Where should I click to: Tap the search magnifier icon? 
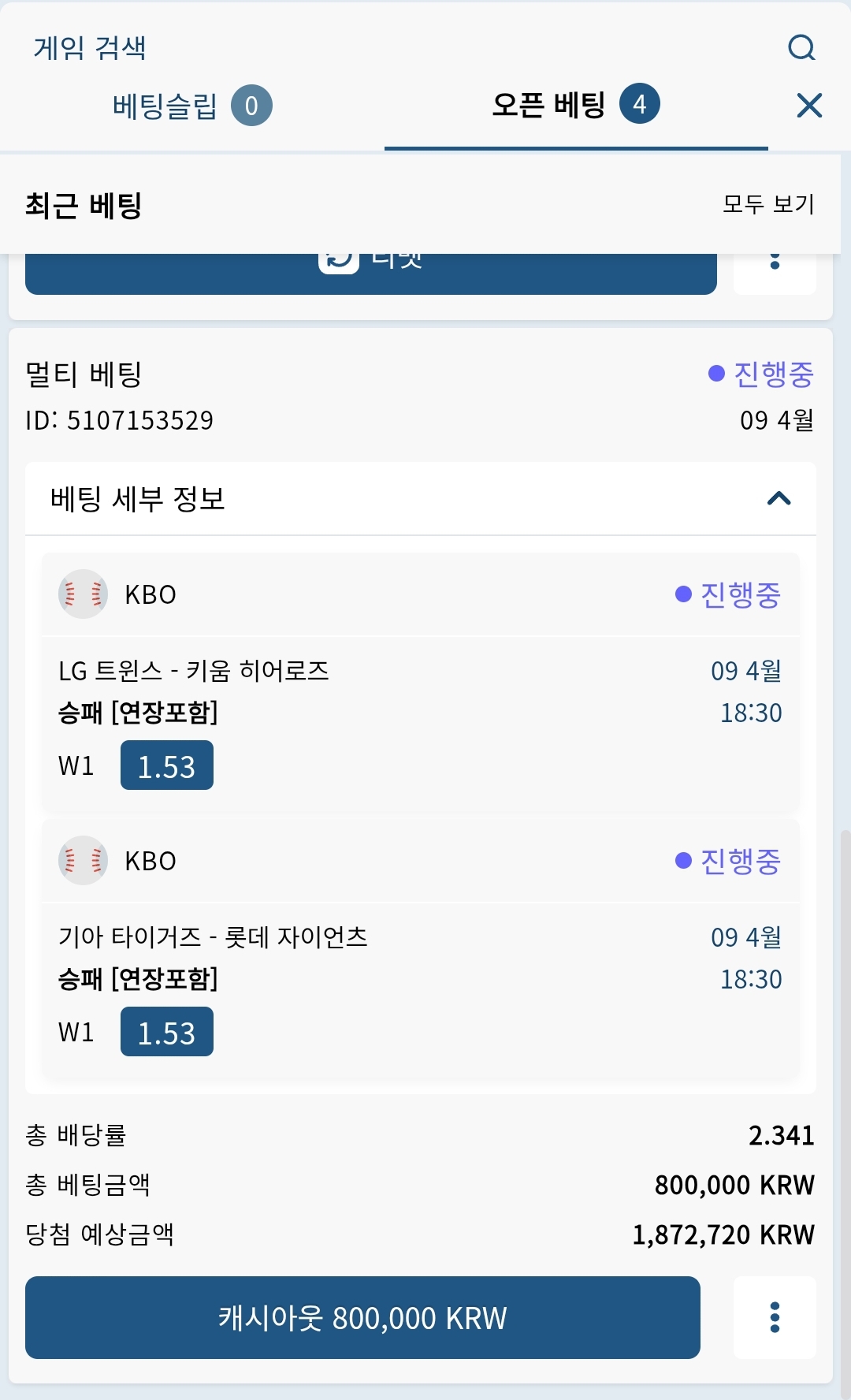801,48
